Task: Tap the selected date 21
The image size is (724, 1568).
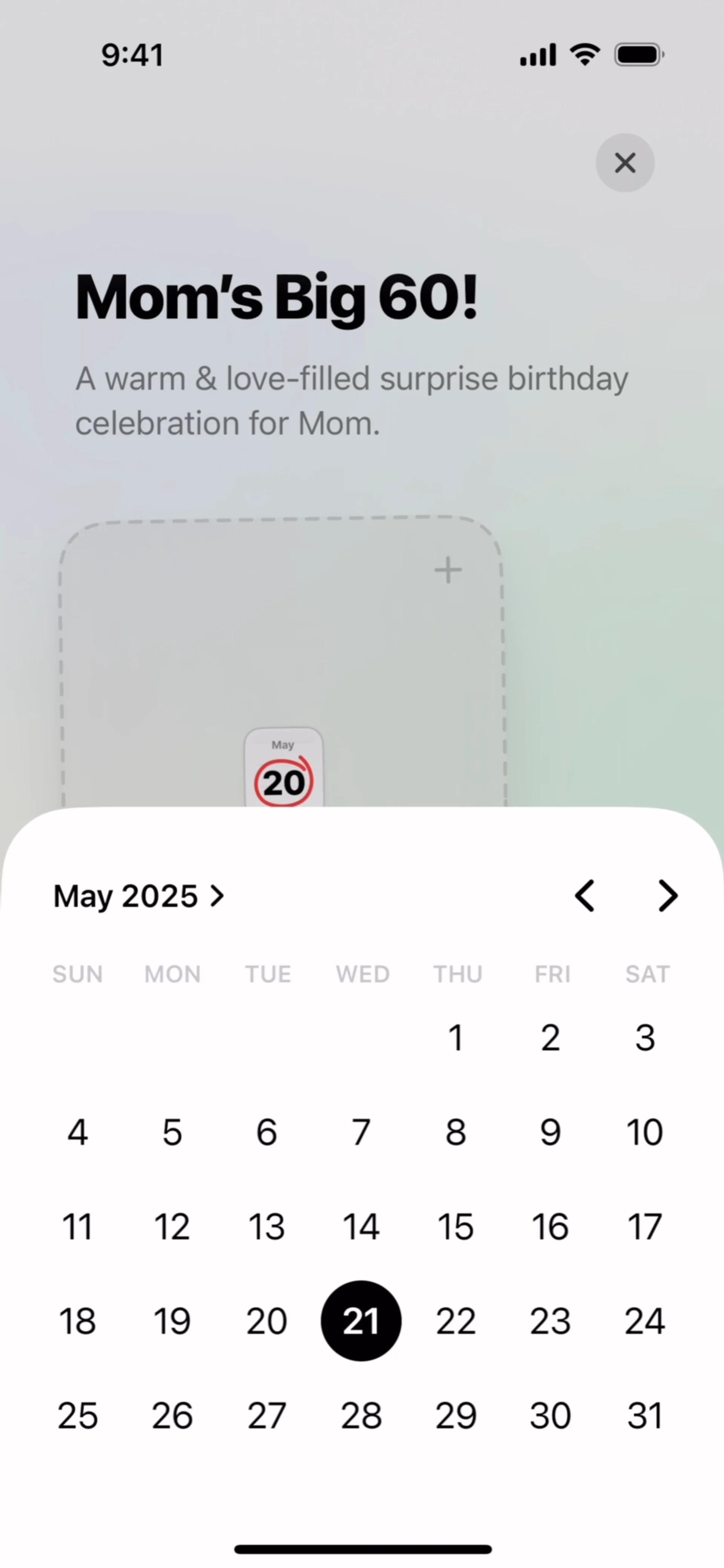Action: [361, 1321]
